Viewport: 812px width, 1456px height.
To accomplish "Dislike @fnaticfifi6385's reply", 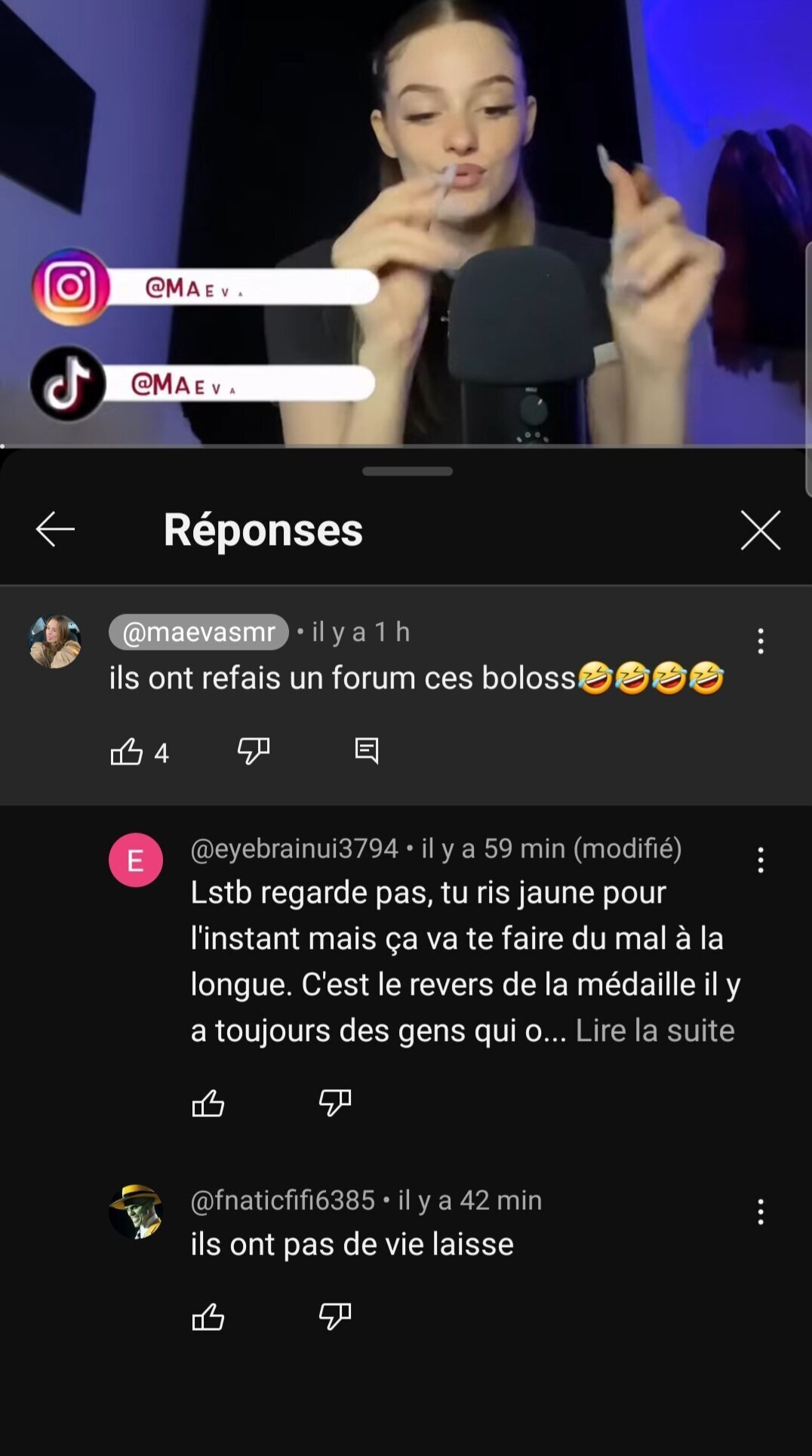I will [x=335, y=1316].
